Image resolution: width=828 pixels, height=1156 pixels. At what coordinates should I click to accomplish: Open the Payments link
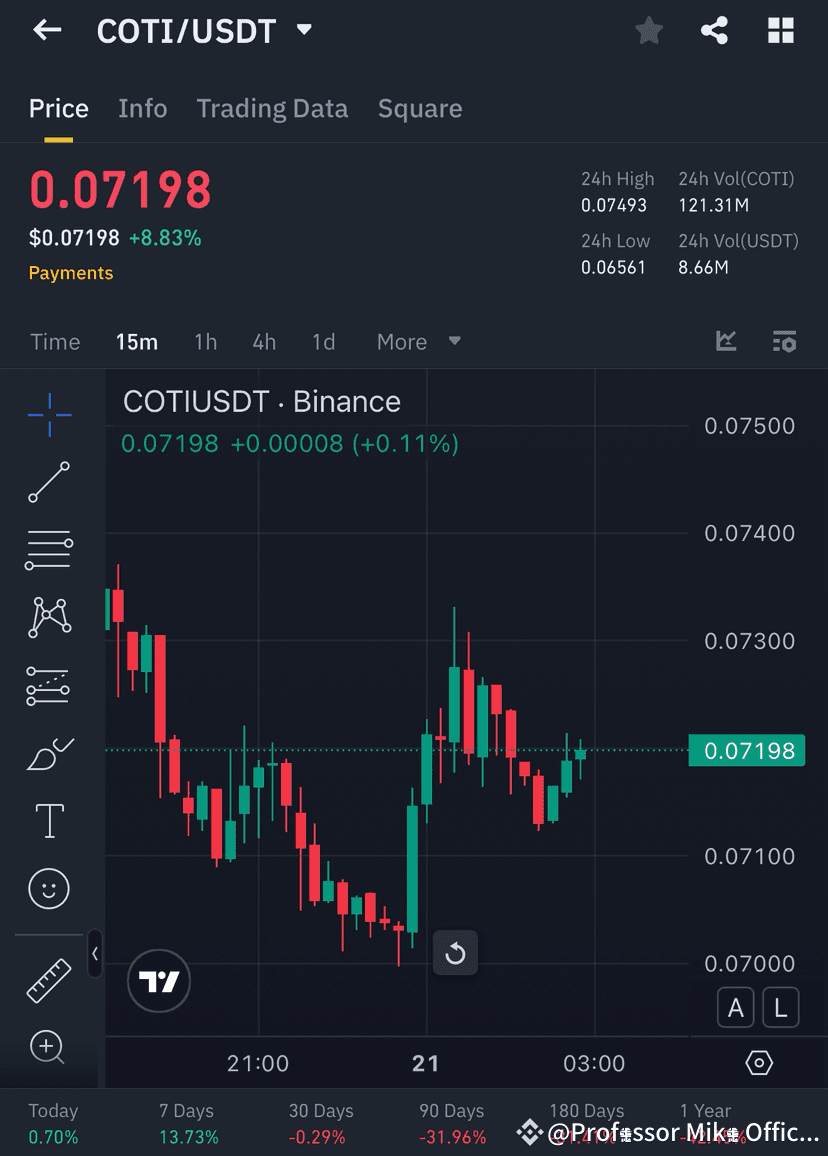click(x=70, y=272)
